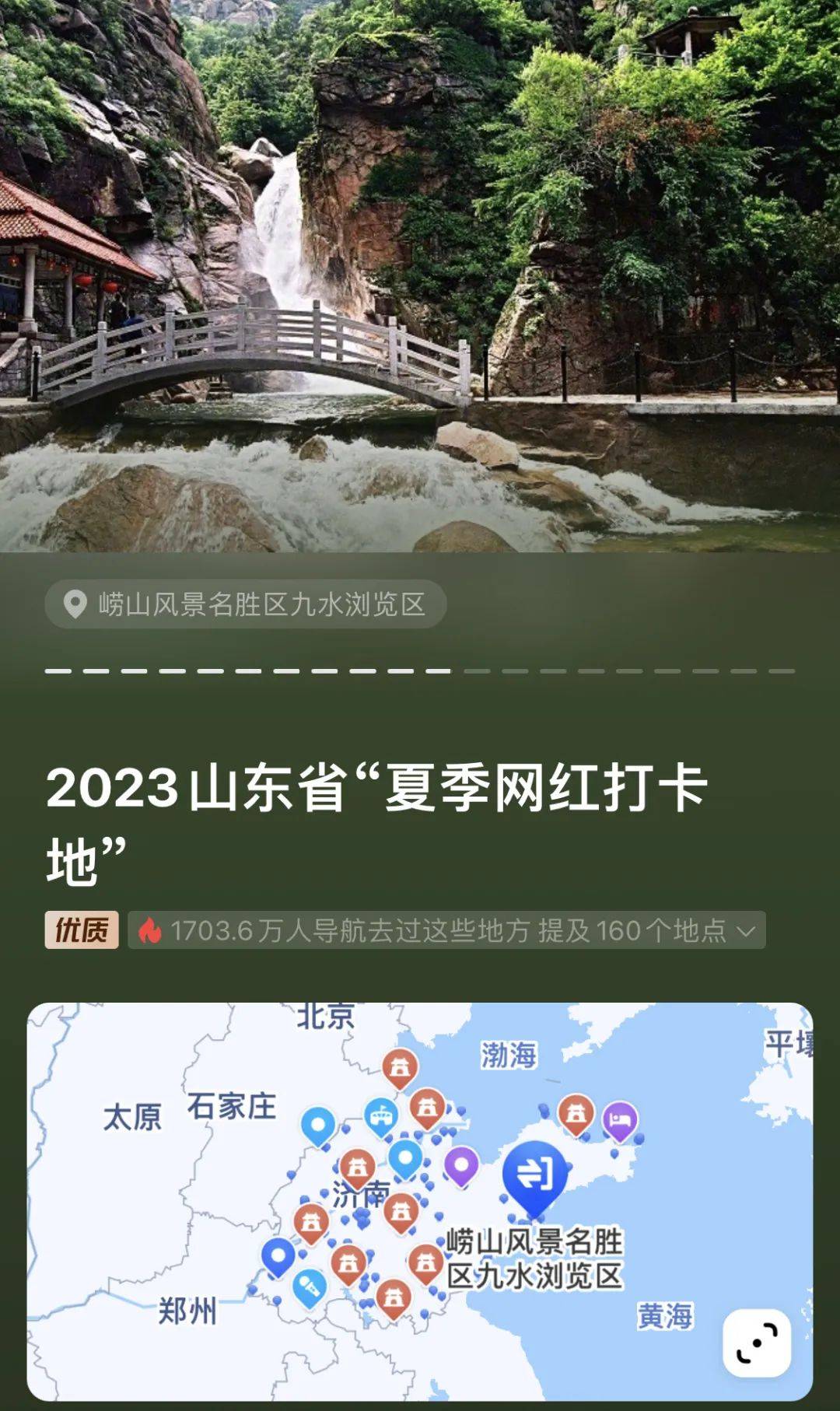840x1411 pixels.
Task: Expand the map with the corner frame button
Action: (x=756, y=1343)
